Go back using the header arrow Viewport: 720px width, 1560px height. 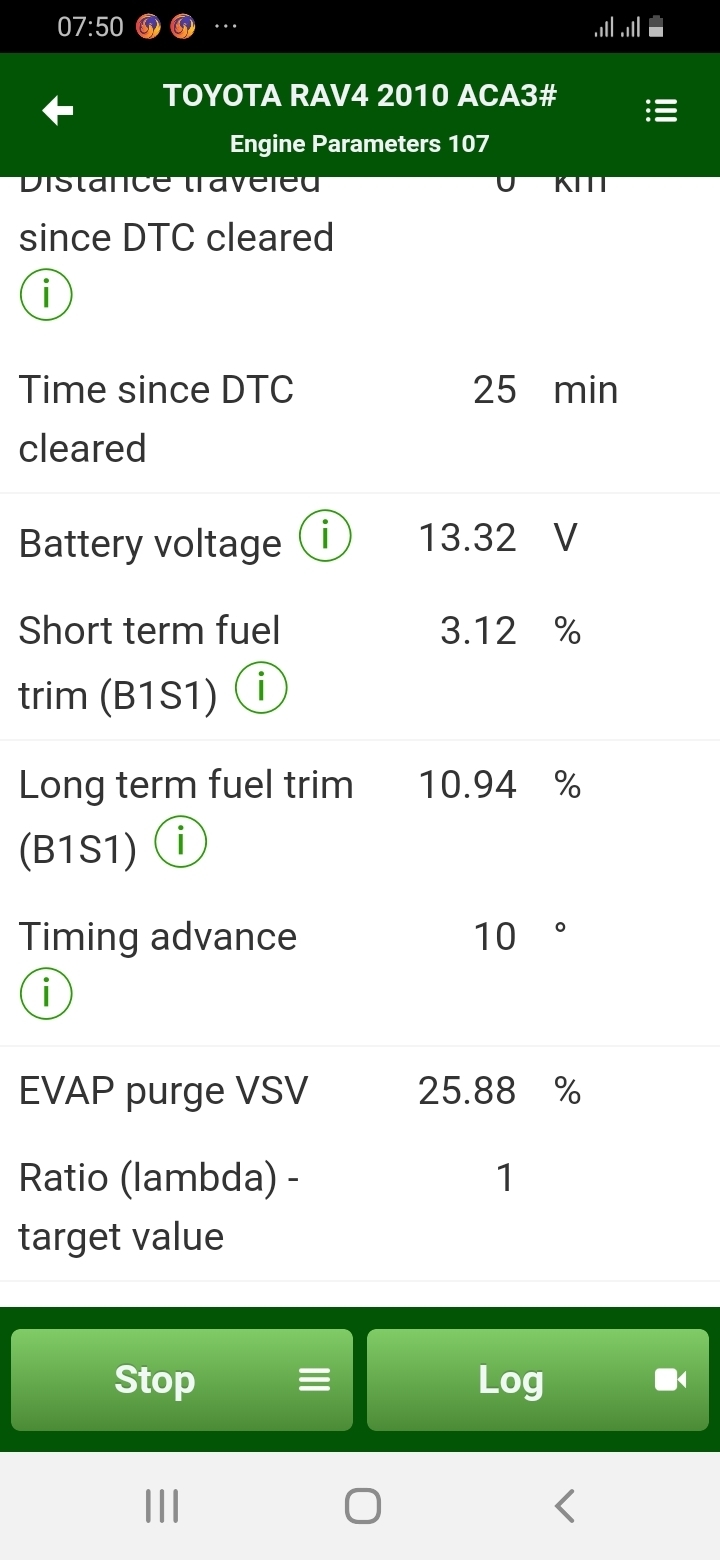coord(58,111)
